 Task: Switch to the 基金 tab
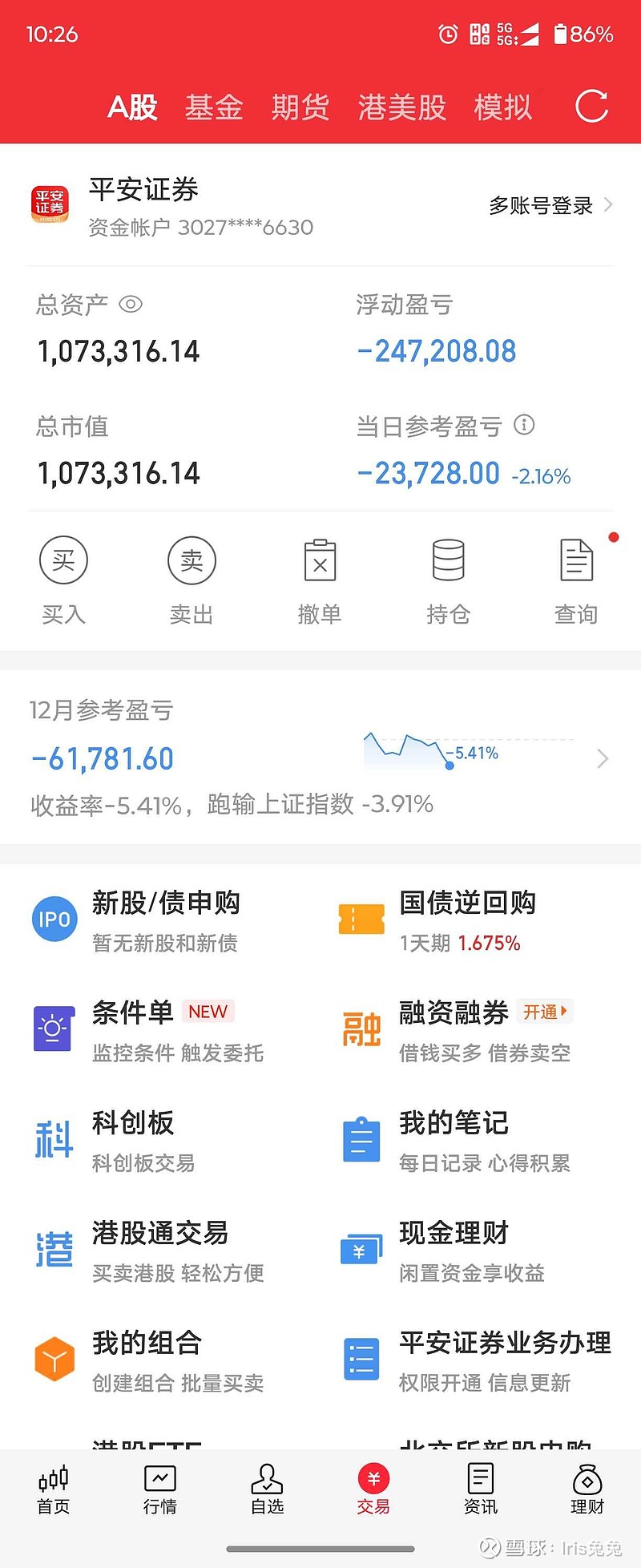pyautogui.click(x=214, y=107)
